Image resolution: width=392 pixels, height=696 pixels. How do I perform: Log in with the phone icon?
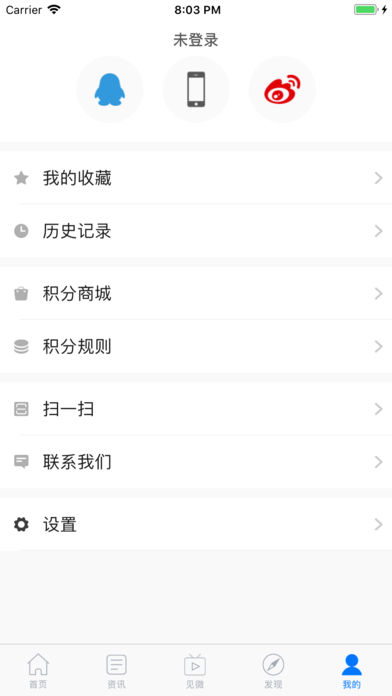pyautogui.click(x=196, y=89)
